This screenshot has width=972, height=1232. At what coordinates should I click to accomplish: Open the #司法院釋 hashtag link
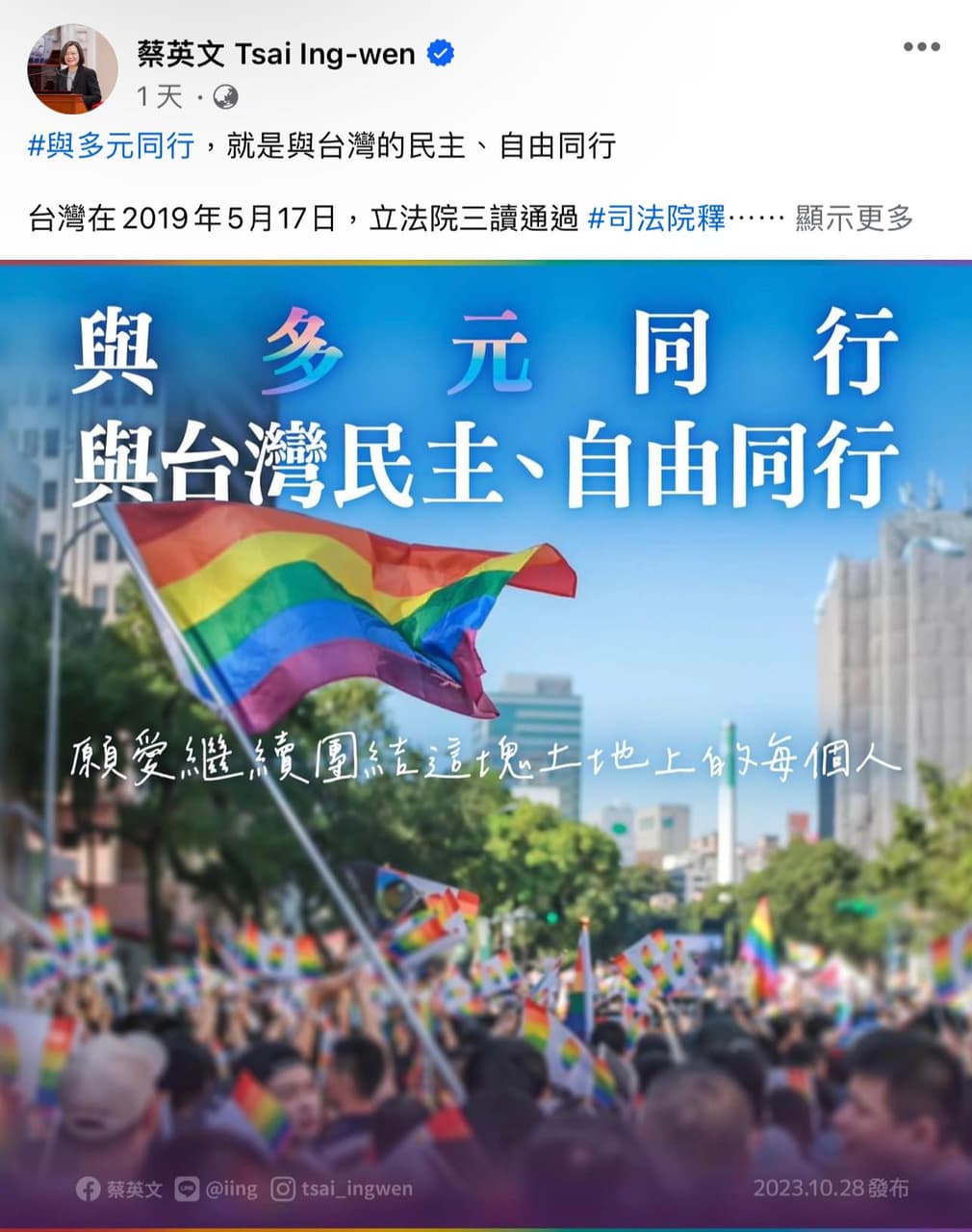[x=656, y=218]
